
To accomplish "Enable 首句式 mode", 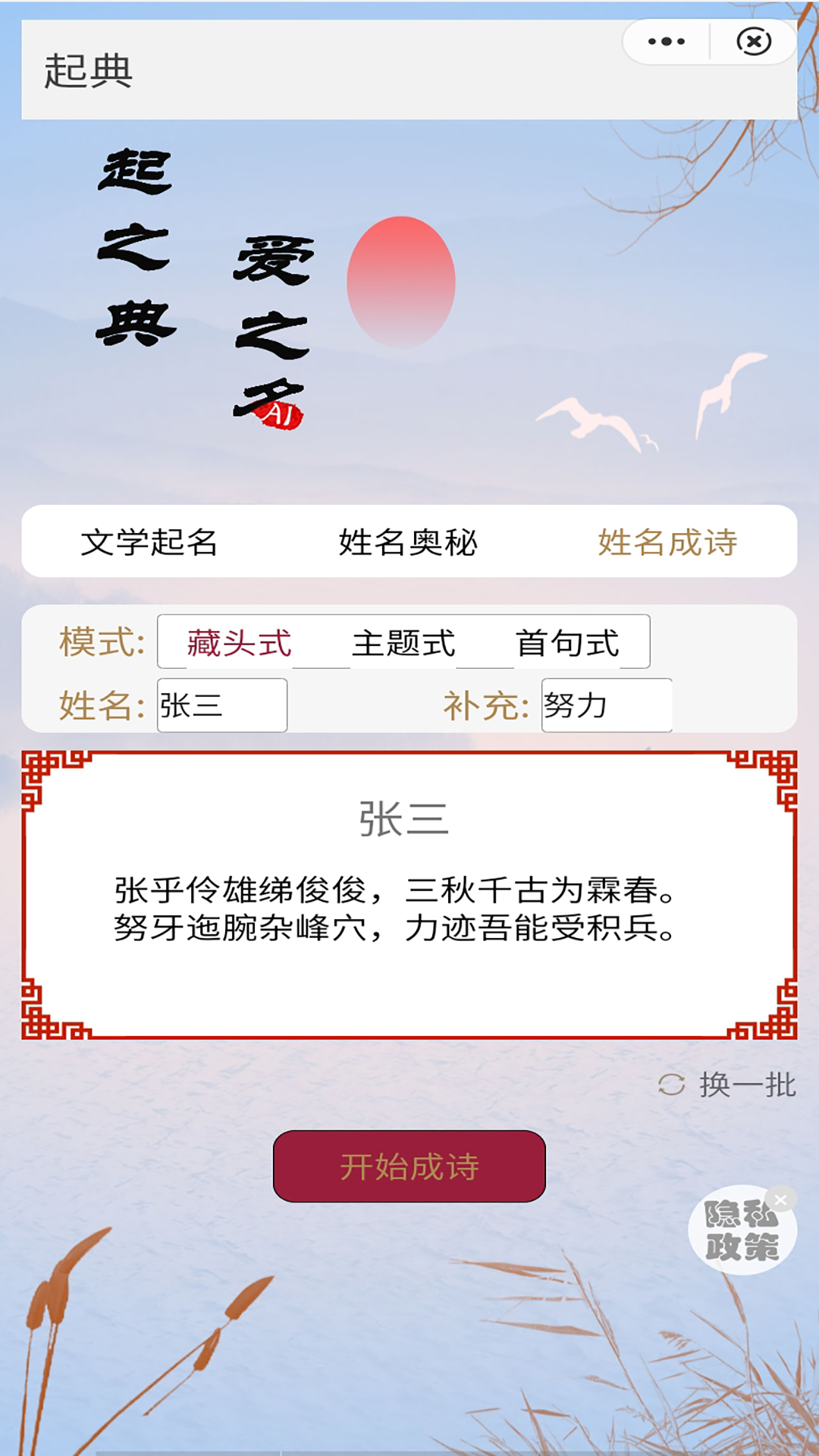I will [569, 645].
